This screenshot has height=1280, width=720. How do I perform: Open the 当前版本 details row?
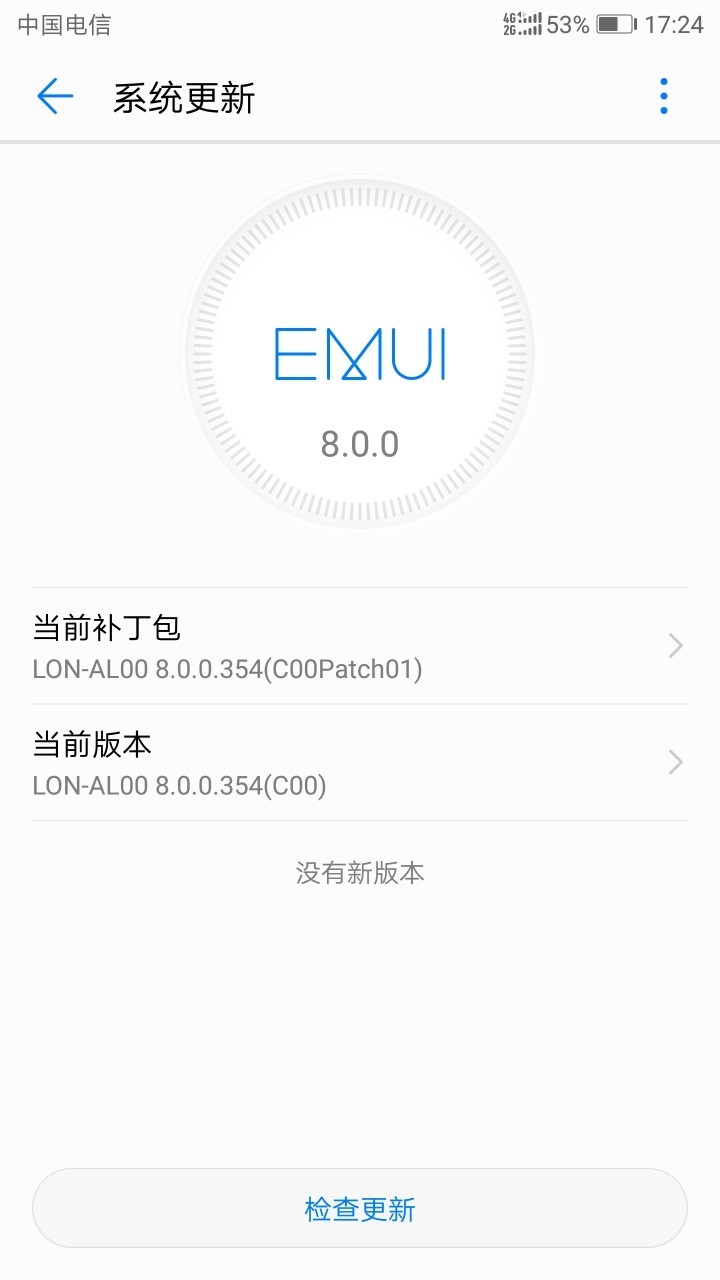tap(360, 763)
